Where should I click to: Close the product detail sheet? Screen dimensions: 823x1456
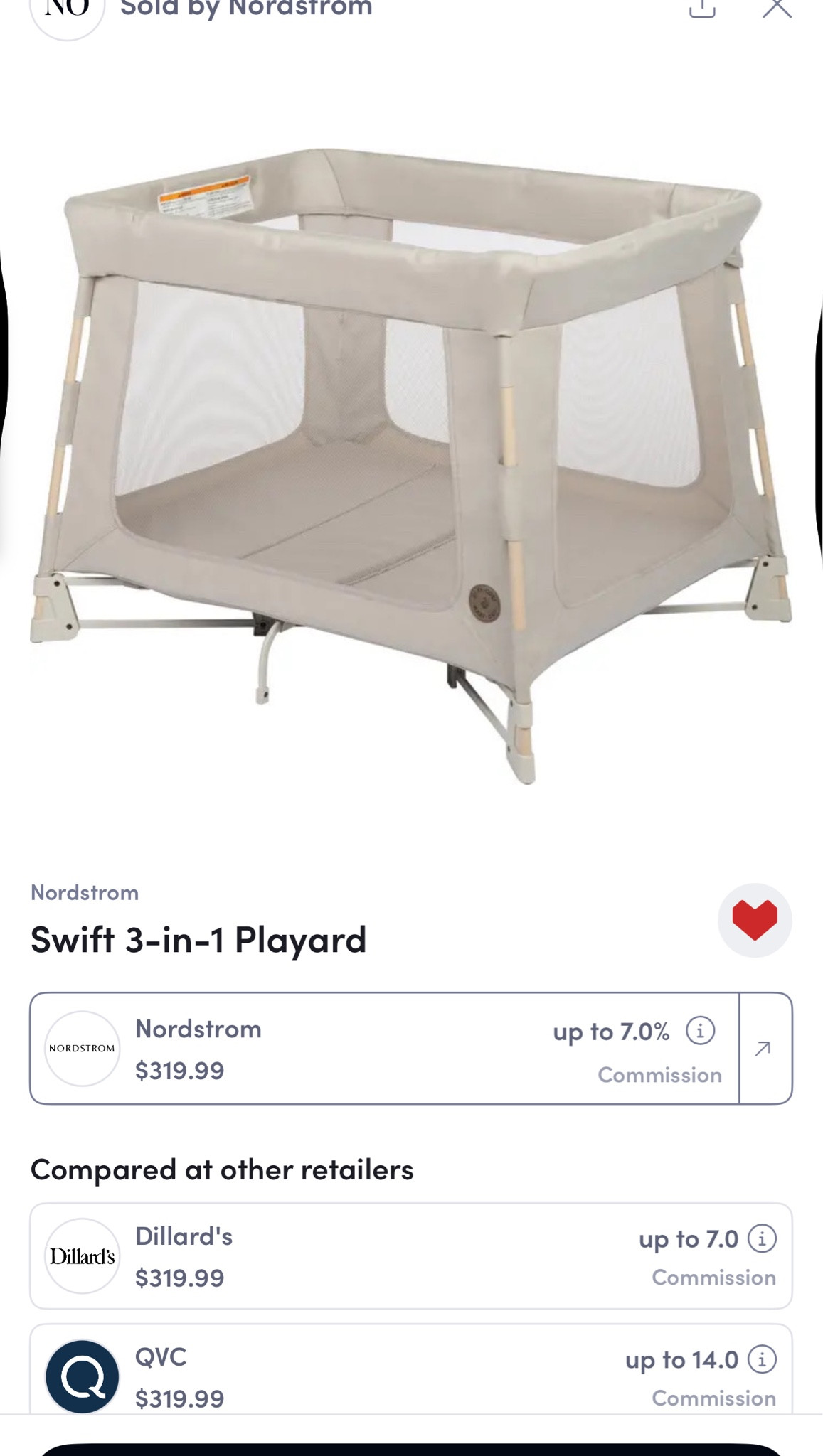point(777,9)
